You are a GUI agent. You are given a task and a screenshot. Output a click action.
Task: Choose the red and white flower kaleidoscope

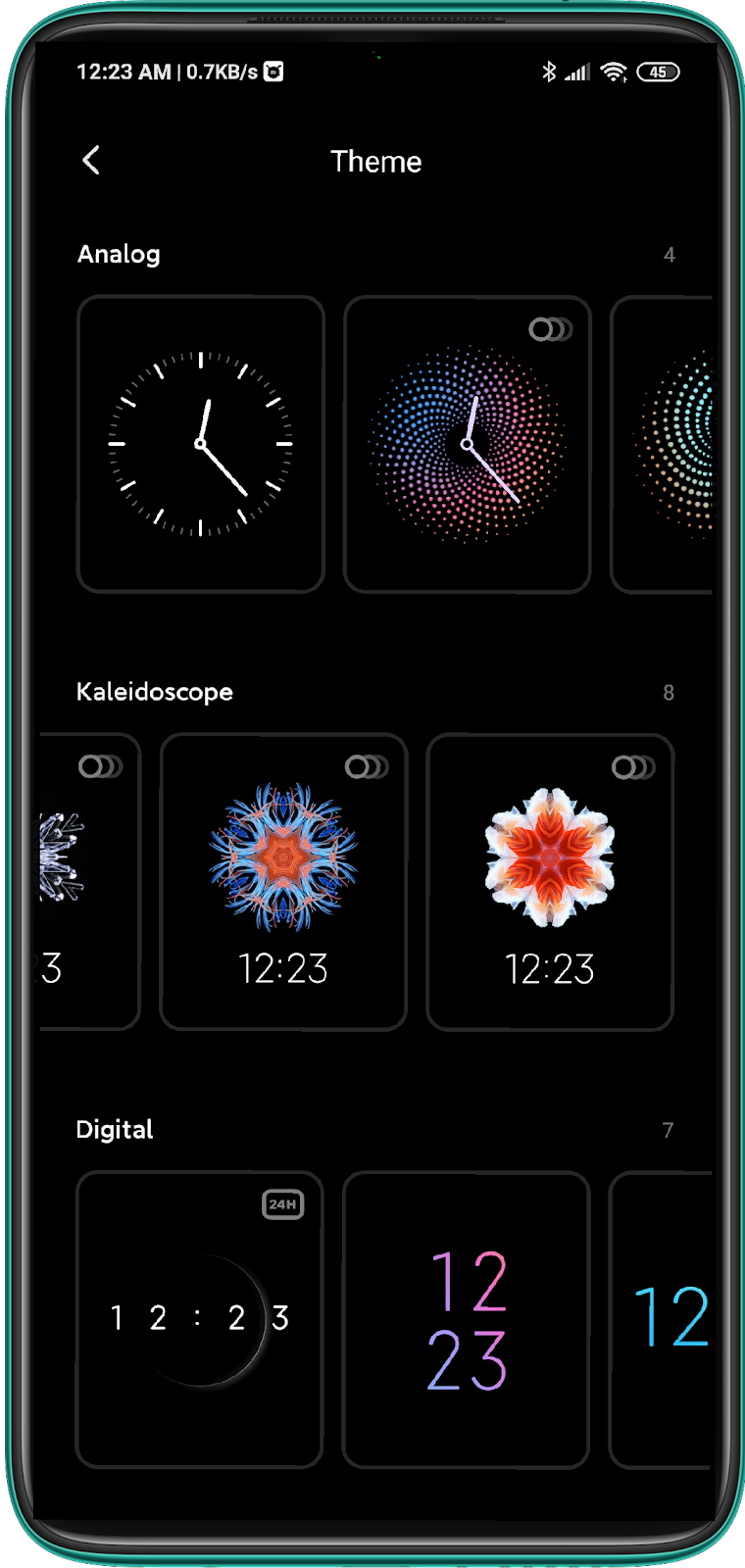pos(550,882)
